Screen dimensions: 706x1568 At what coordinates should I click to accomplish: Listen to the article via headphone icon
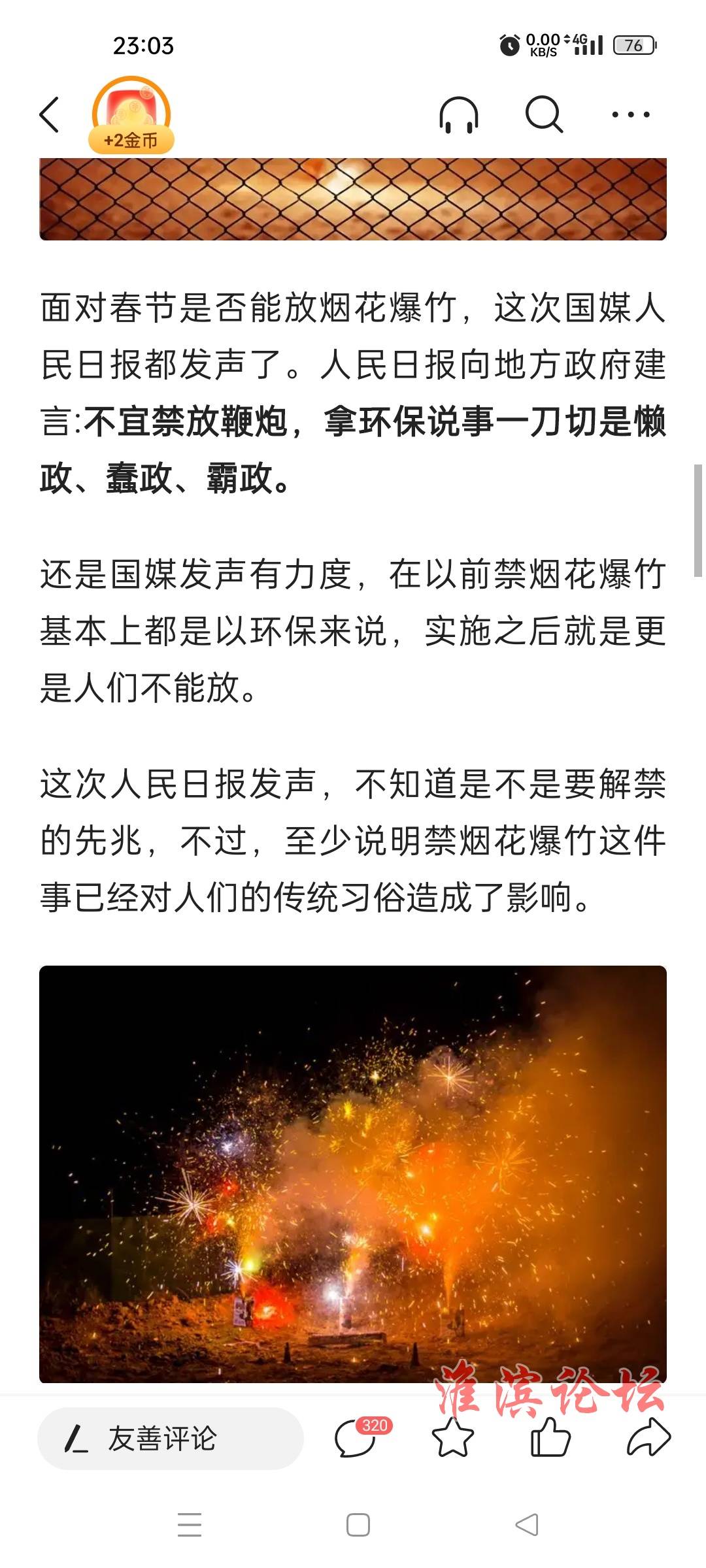[459, 115]
